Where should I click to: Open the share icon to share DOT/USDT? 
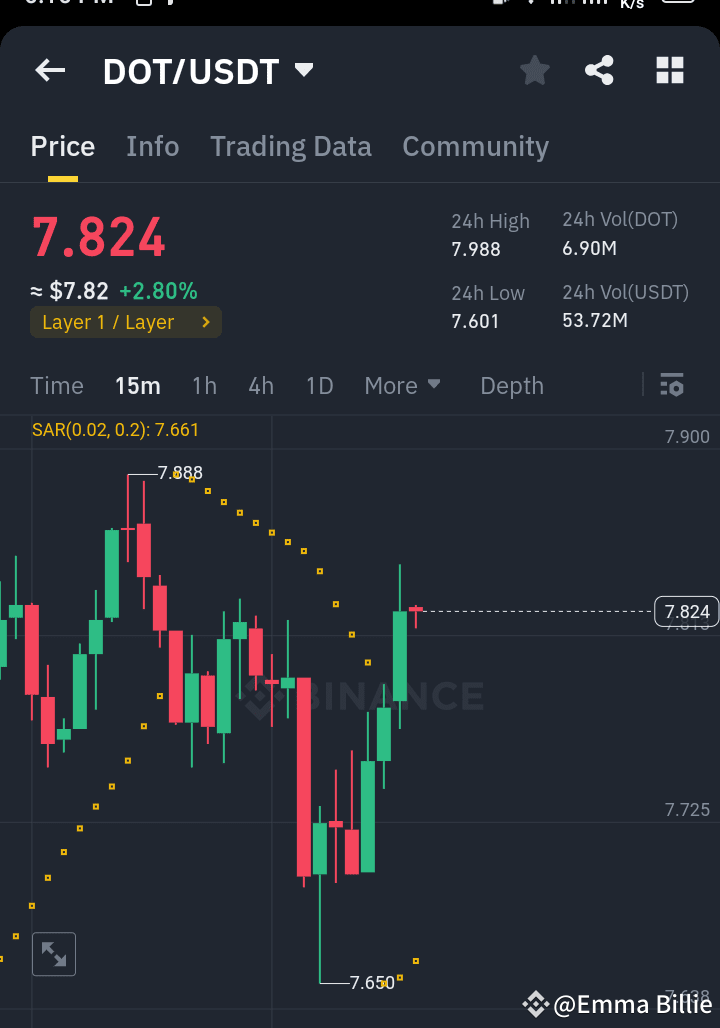pyautogui.click(x=599, y=70)
